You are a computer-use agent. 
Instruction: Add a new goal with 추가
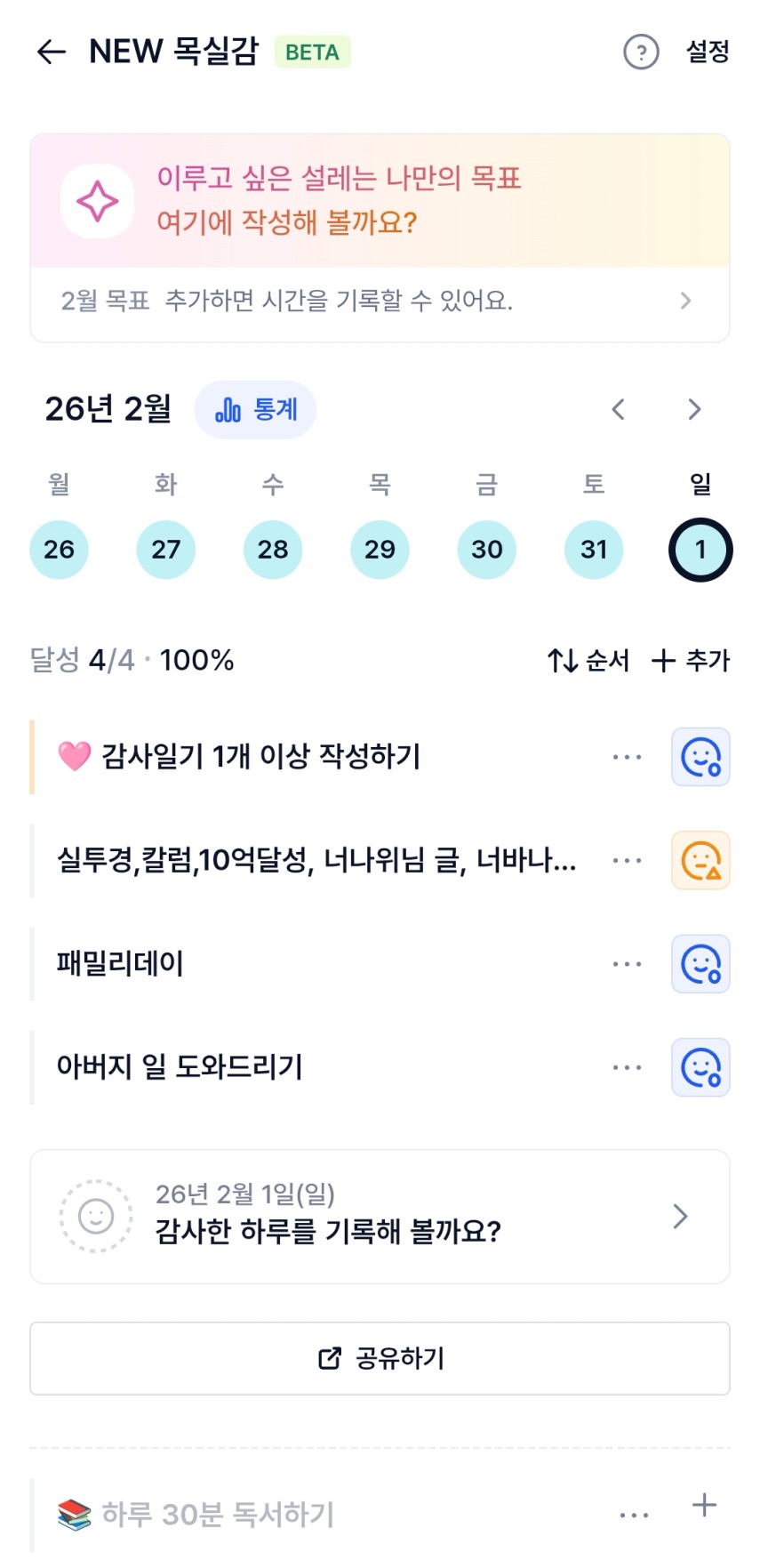coord(691,661)
